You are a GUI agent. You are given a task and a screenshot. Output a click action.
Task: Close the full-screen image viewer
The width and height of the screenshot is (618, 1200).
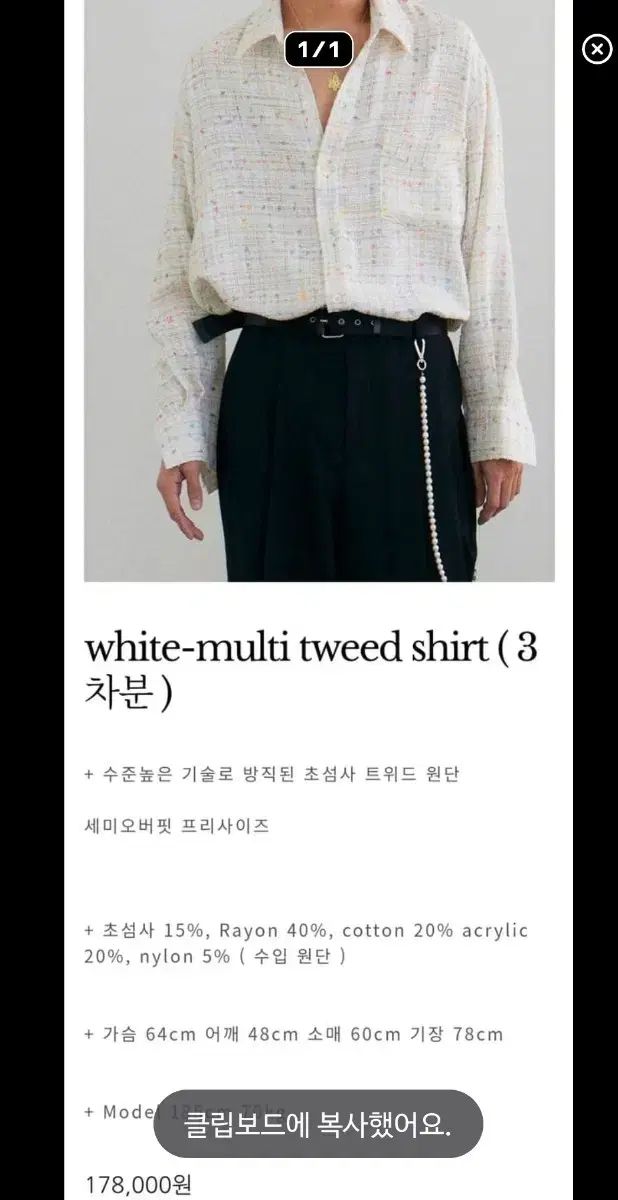pos(597,48)
